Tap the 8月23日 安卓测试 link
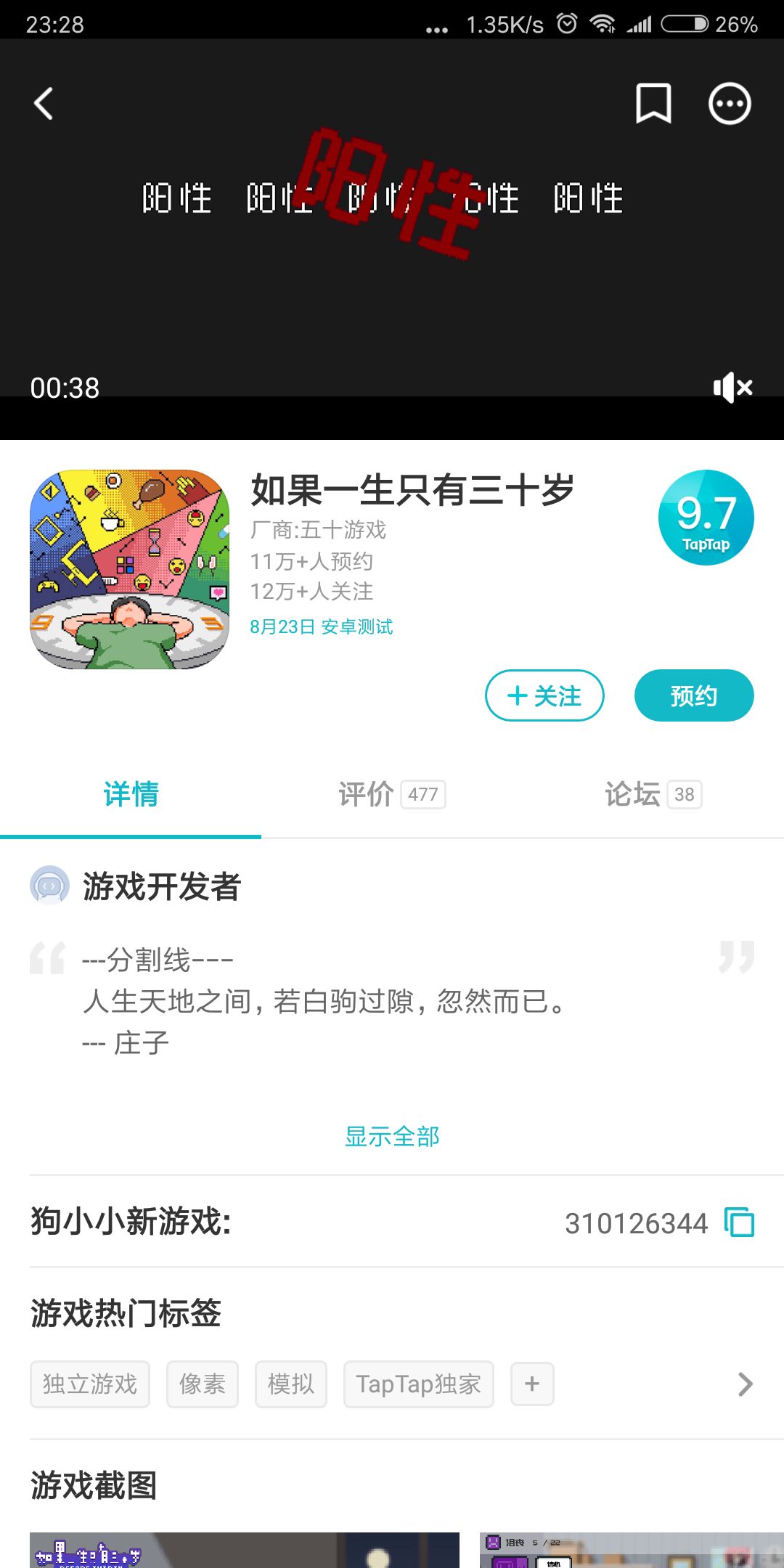This screenshot has width=784, height=1568. [x=322, y=626]
